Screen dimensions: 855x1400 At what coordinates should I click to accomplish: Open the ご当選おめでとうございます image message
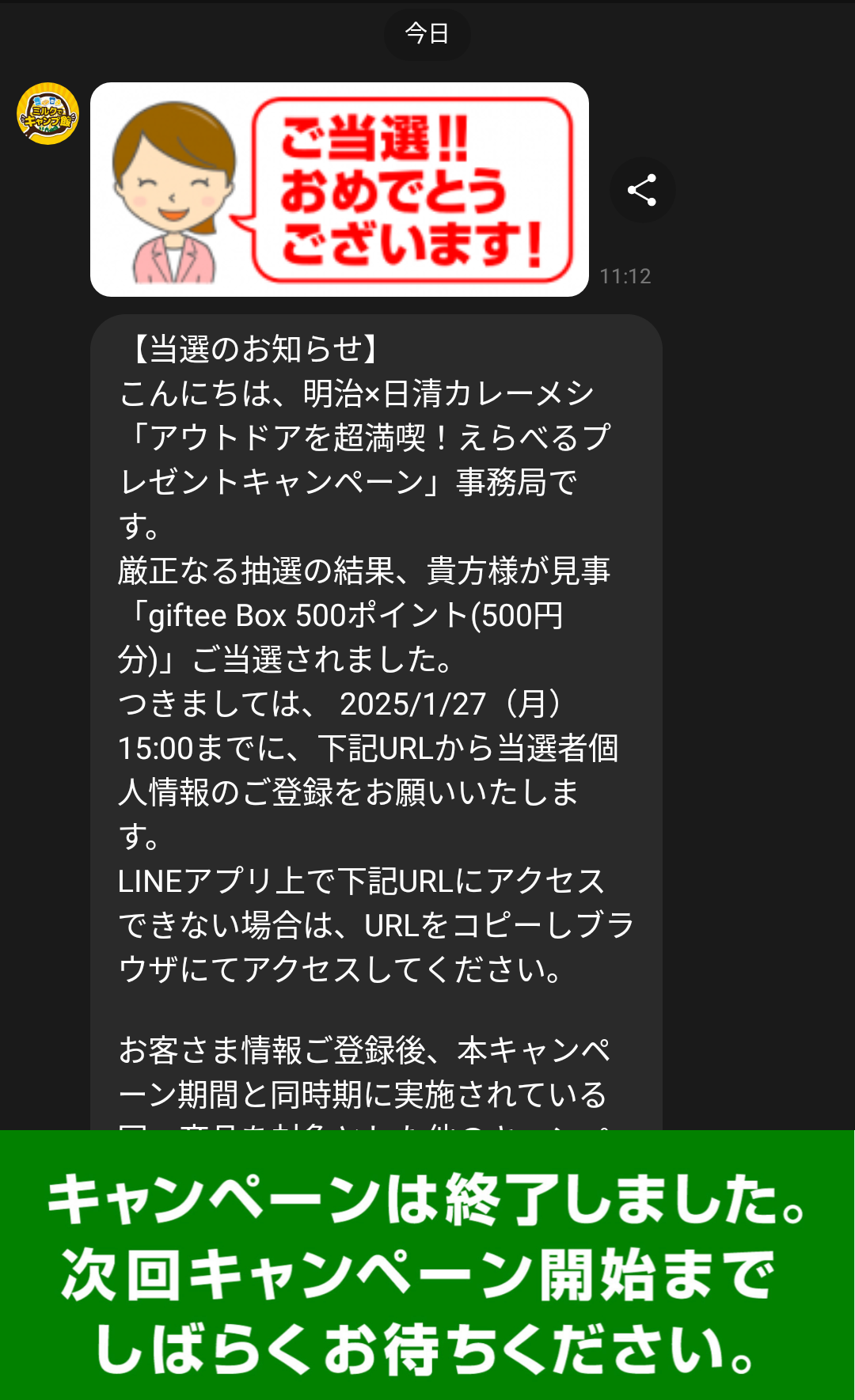click(339, 190)
